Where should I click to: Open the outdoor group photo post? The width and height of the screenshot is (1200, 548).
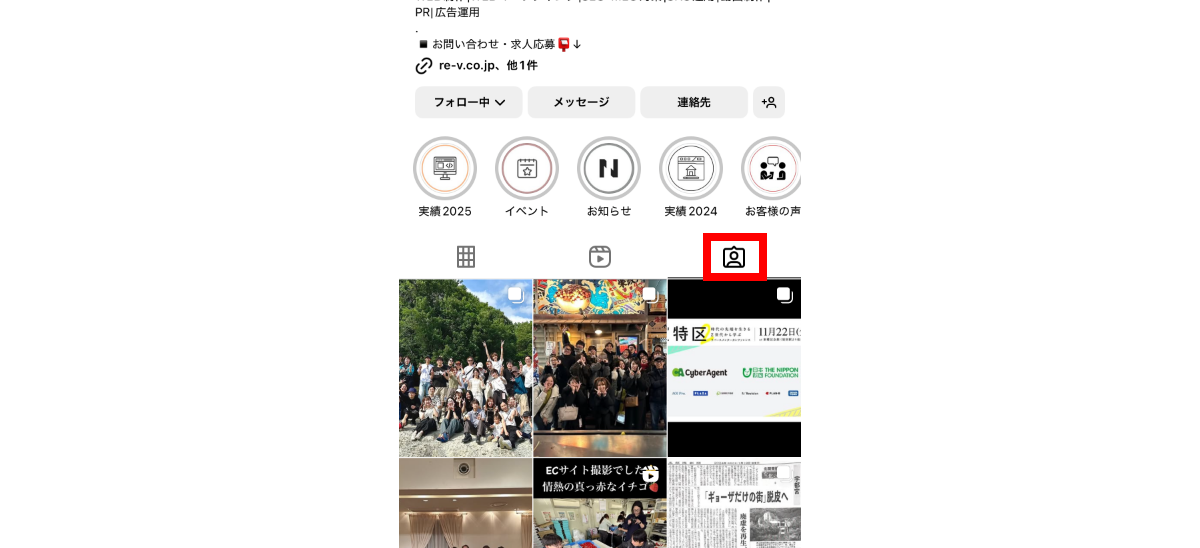(465, 368)
